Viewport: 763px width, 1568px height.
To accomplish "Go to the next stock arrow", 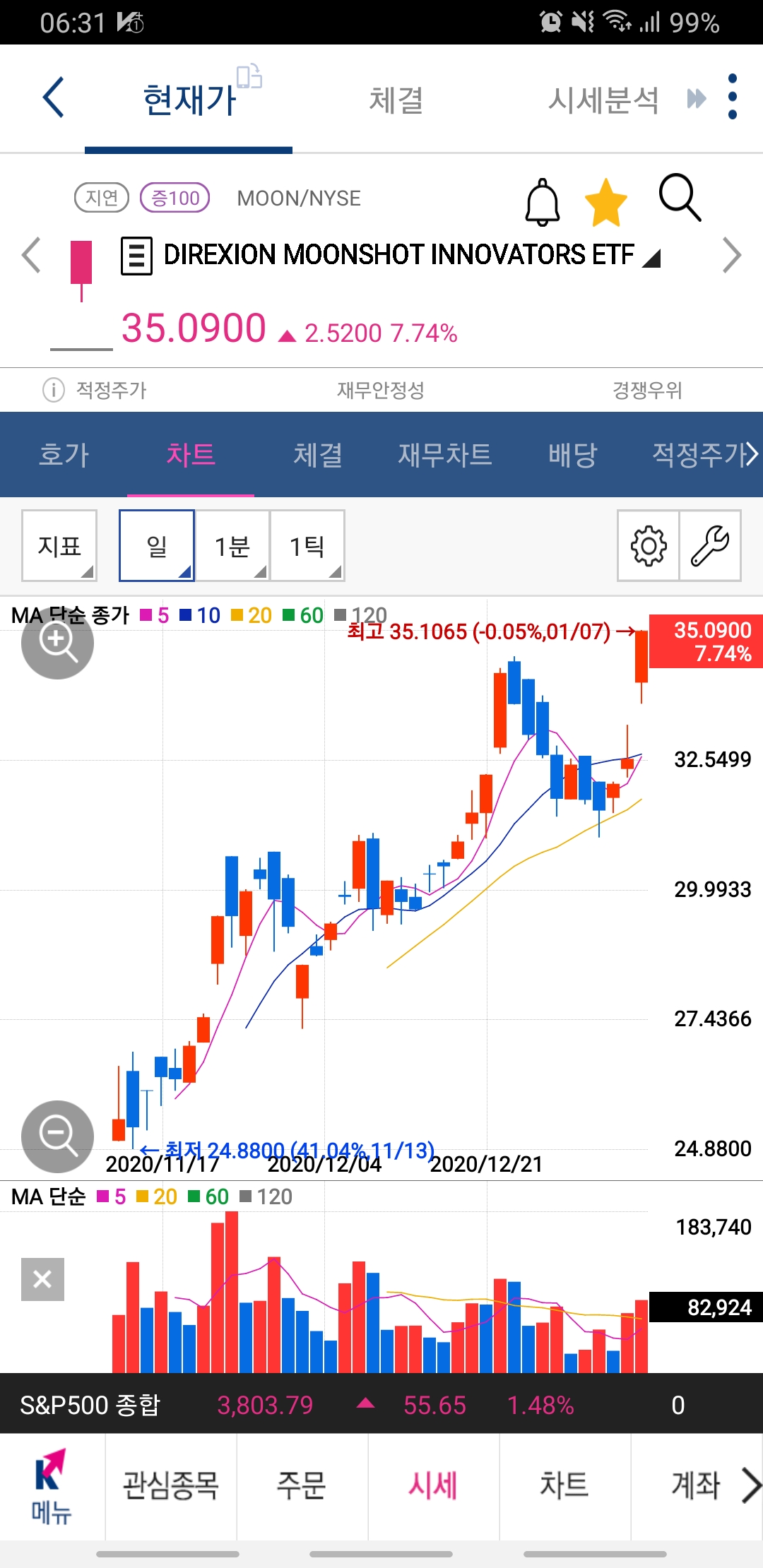I will pos(732,255).
